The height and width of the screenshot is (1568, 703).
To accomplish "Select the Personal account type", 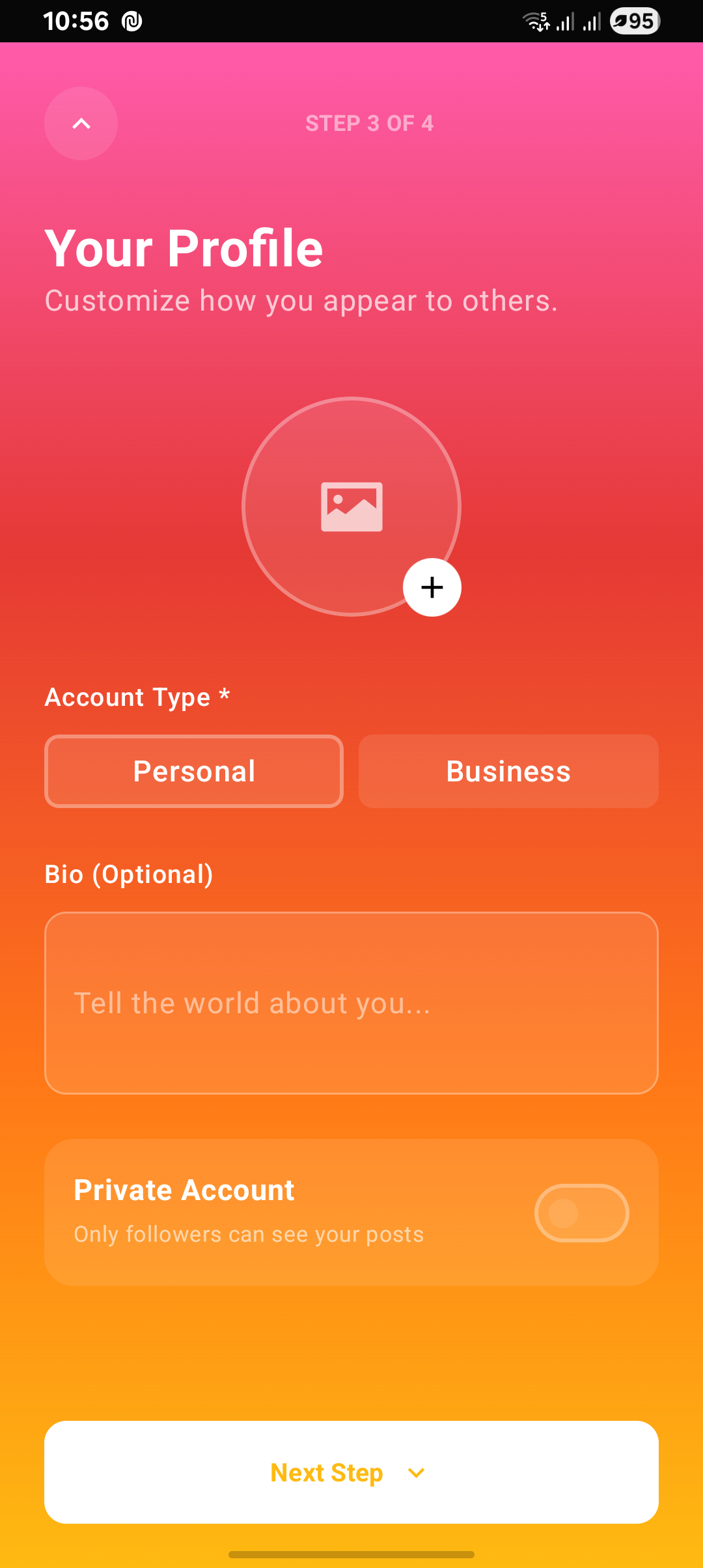I will [x=193, y=771].
